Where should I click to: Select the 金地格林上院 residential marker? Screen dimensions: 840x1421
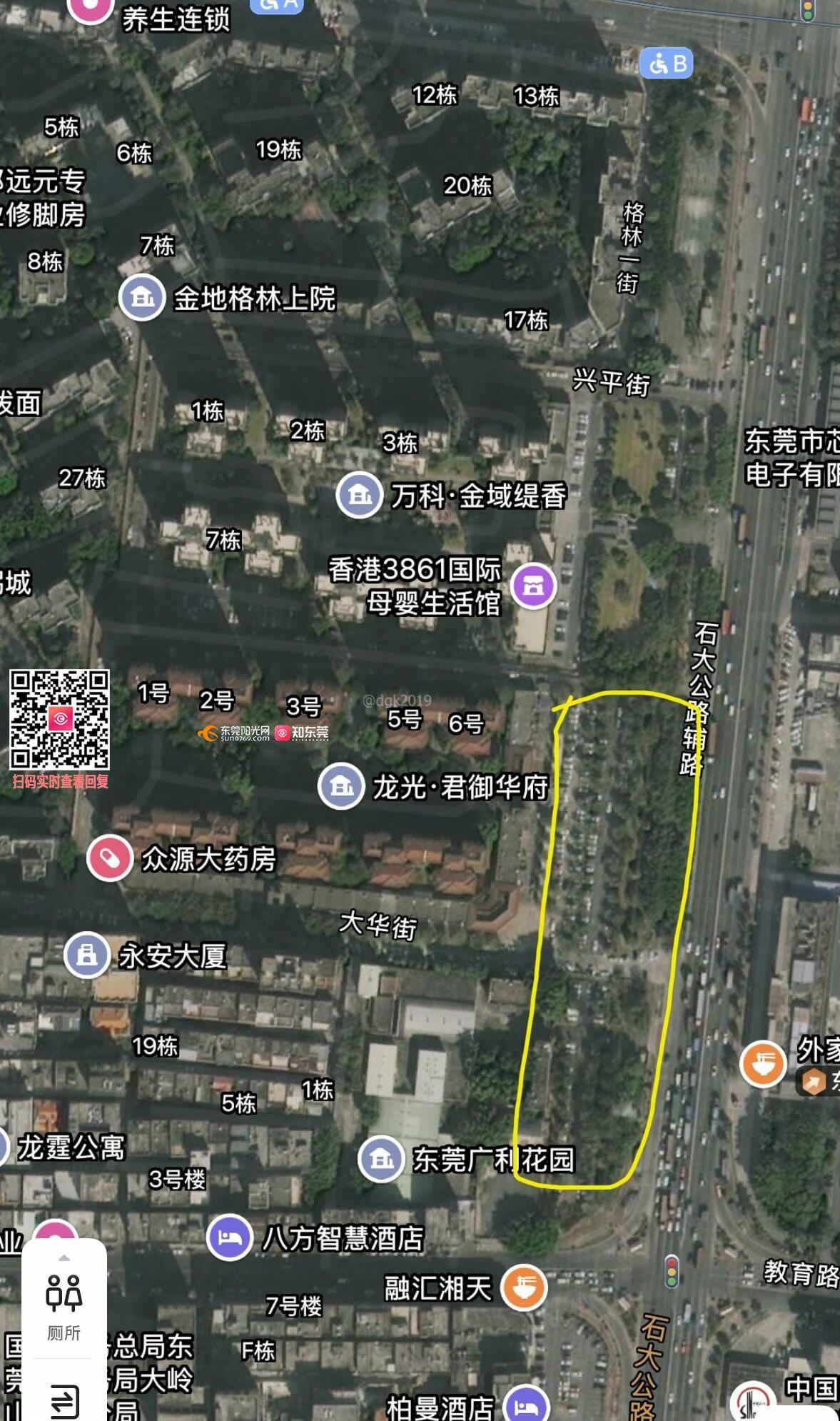coord(142,298)
